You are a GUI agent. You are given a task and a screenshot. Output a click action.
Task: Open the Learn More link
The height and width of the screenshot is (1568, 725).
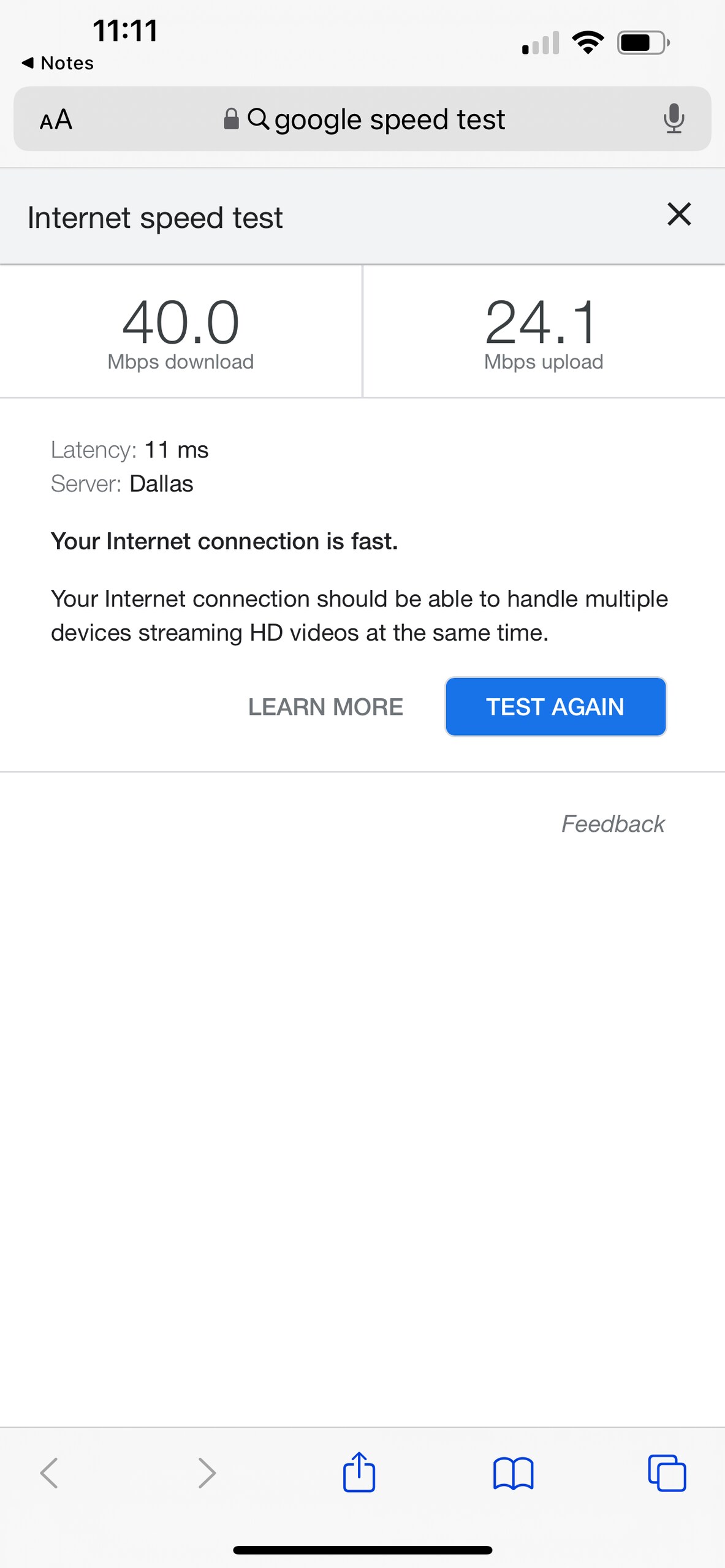click(x=325, y=707)
